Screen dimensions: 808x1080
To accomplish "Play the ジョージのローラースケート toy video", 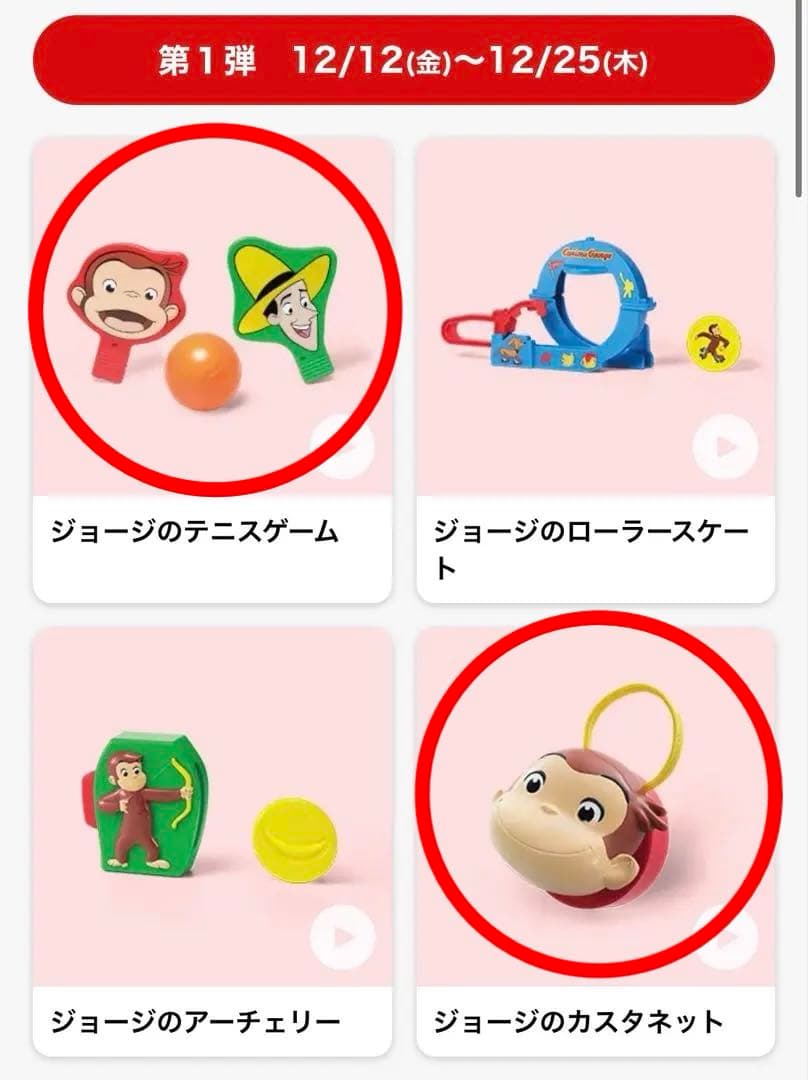I will click(x=725, y=446).
